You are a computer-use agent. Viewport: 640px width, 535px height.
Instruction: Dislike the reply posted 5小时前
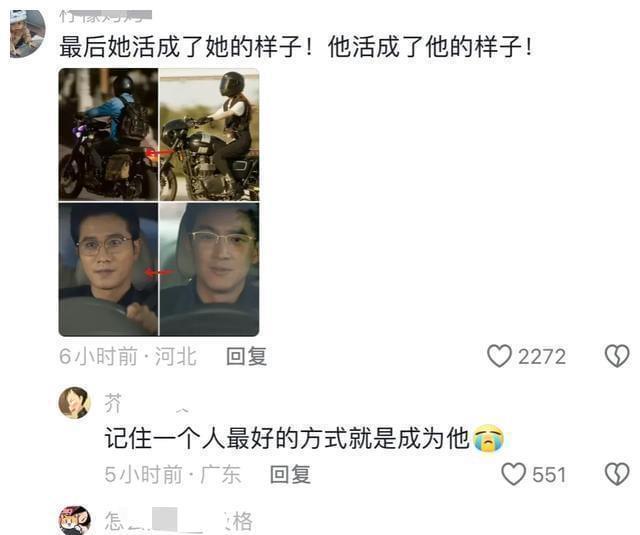coord(617,474)
